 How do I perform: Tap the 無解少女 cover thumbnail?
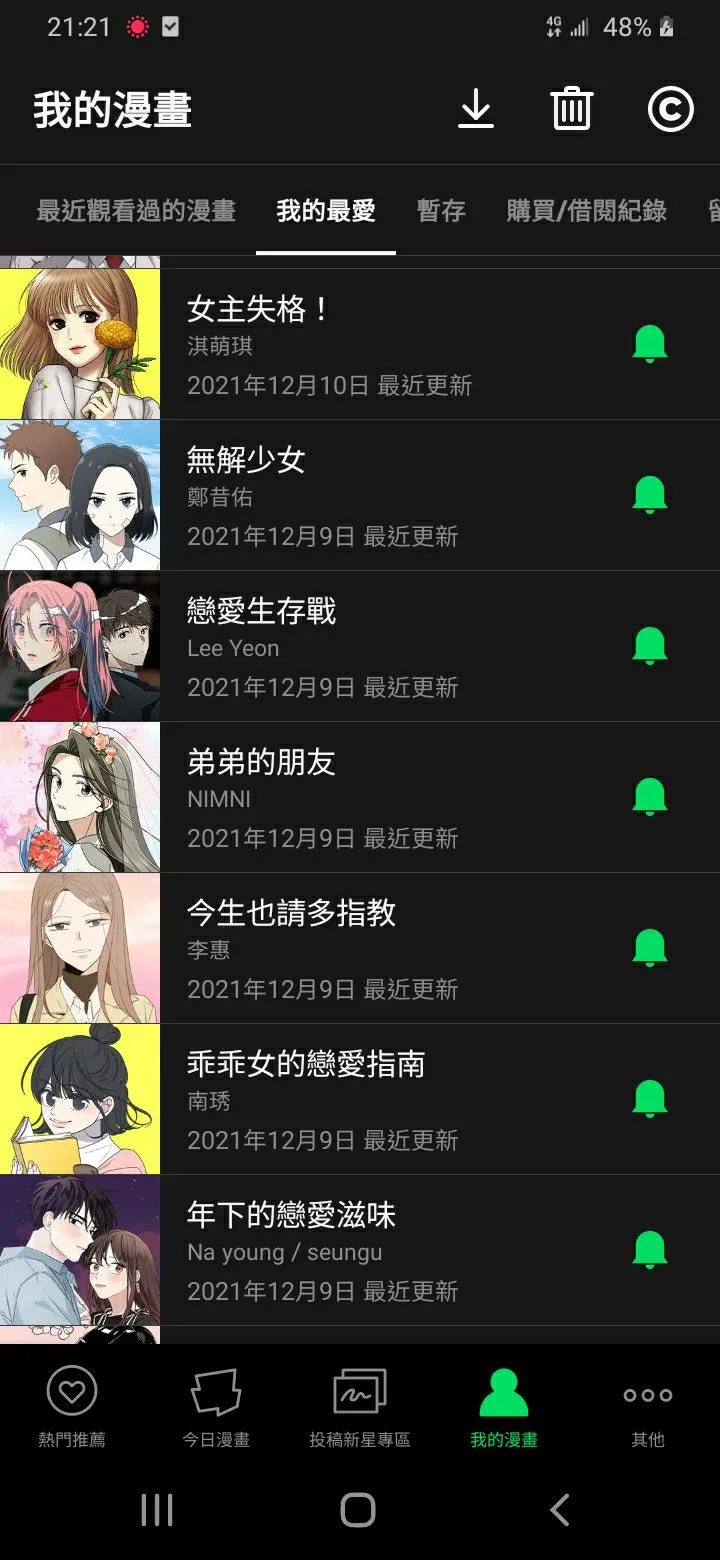tap(80, 495)
